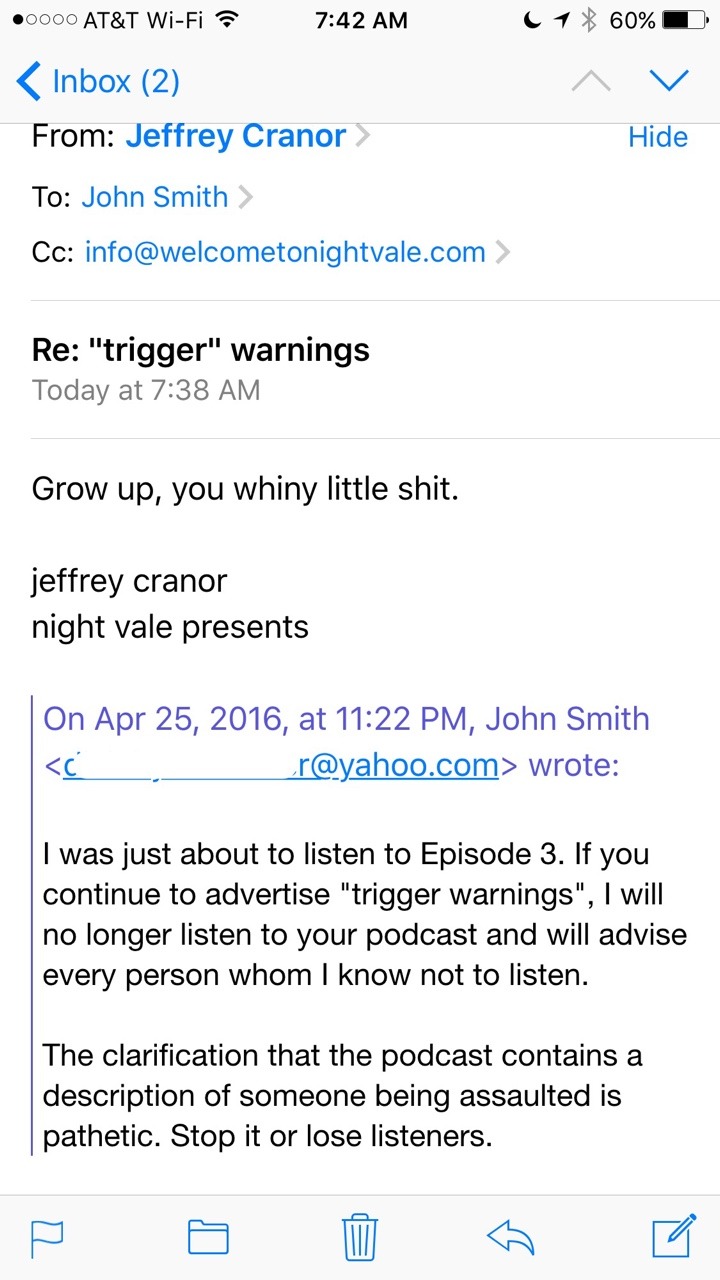Go to next message with down arrow

(x=669, y=81)
